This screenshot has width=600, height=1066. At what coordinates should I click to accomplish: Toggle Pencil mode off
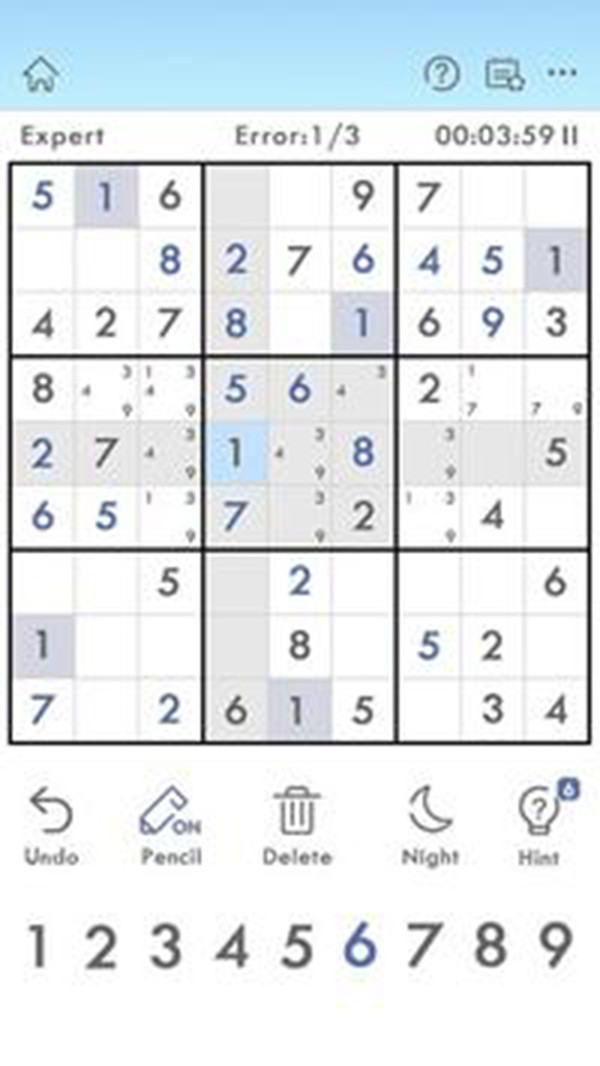coord(170,825)
